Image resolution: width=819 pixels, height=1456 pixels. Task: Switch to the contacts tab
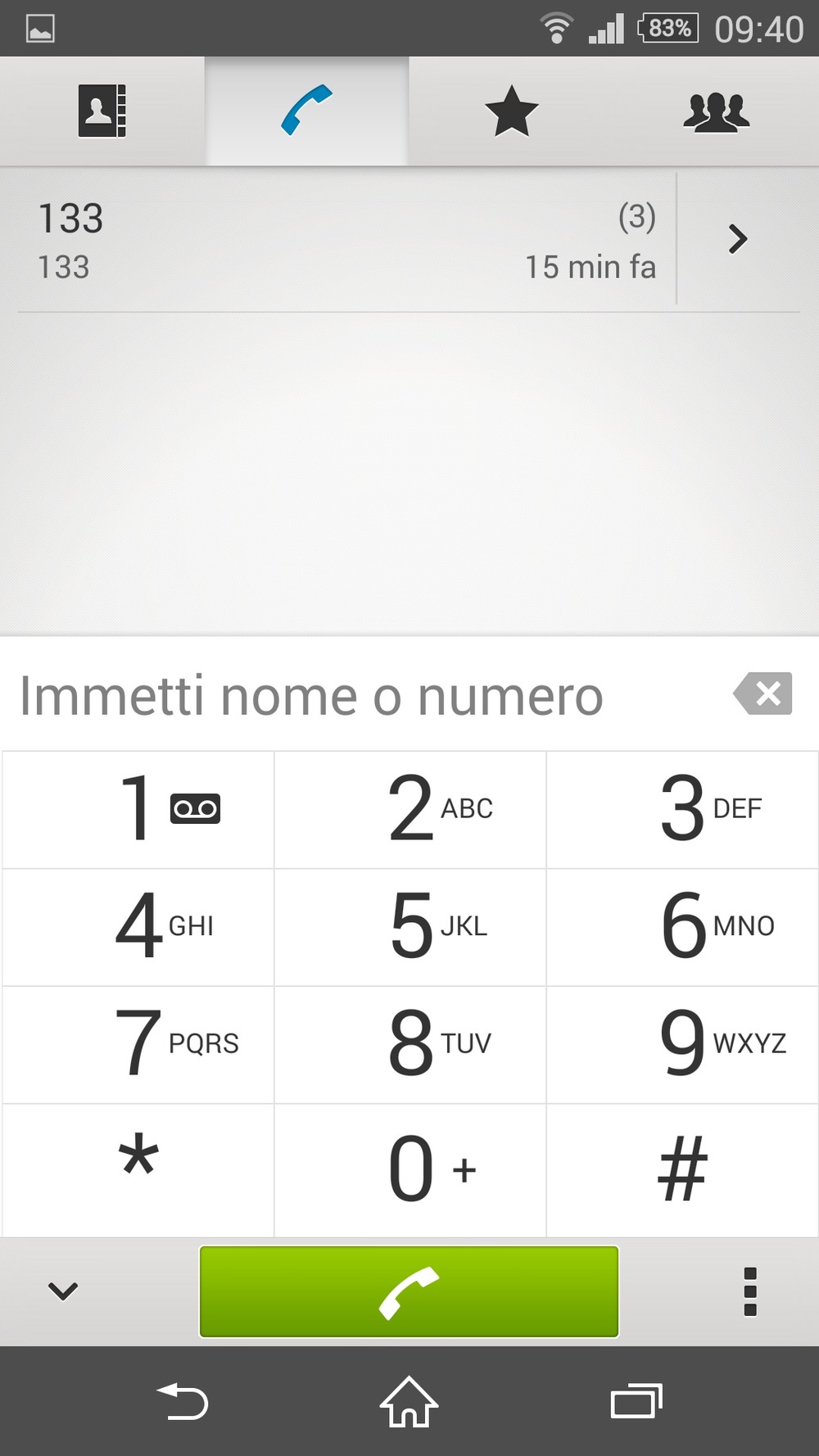[x=102, y=111]
